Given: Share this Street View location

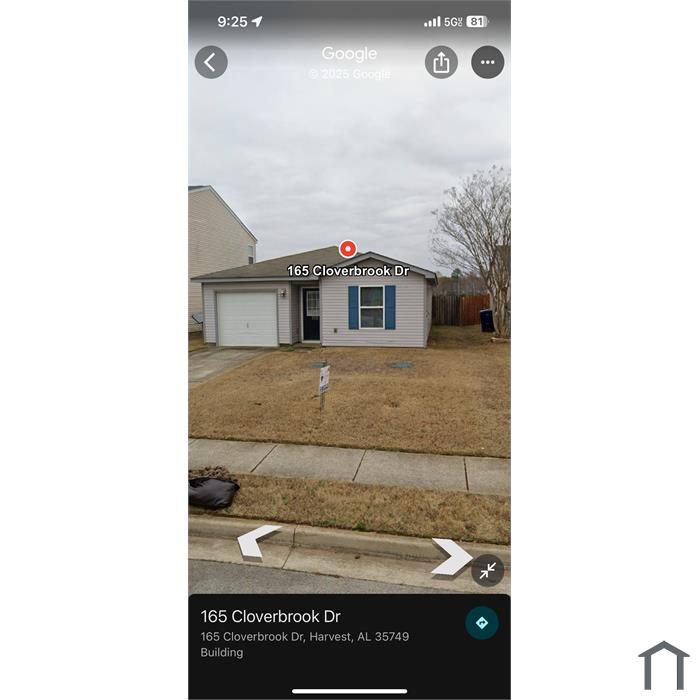Looking at the screenshot, I should 441,62.
